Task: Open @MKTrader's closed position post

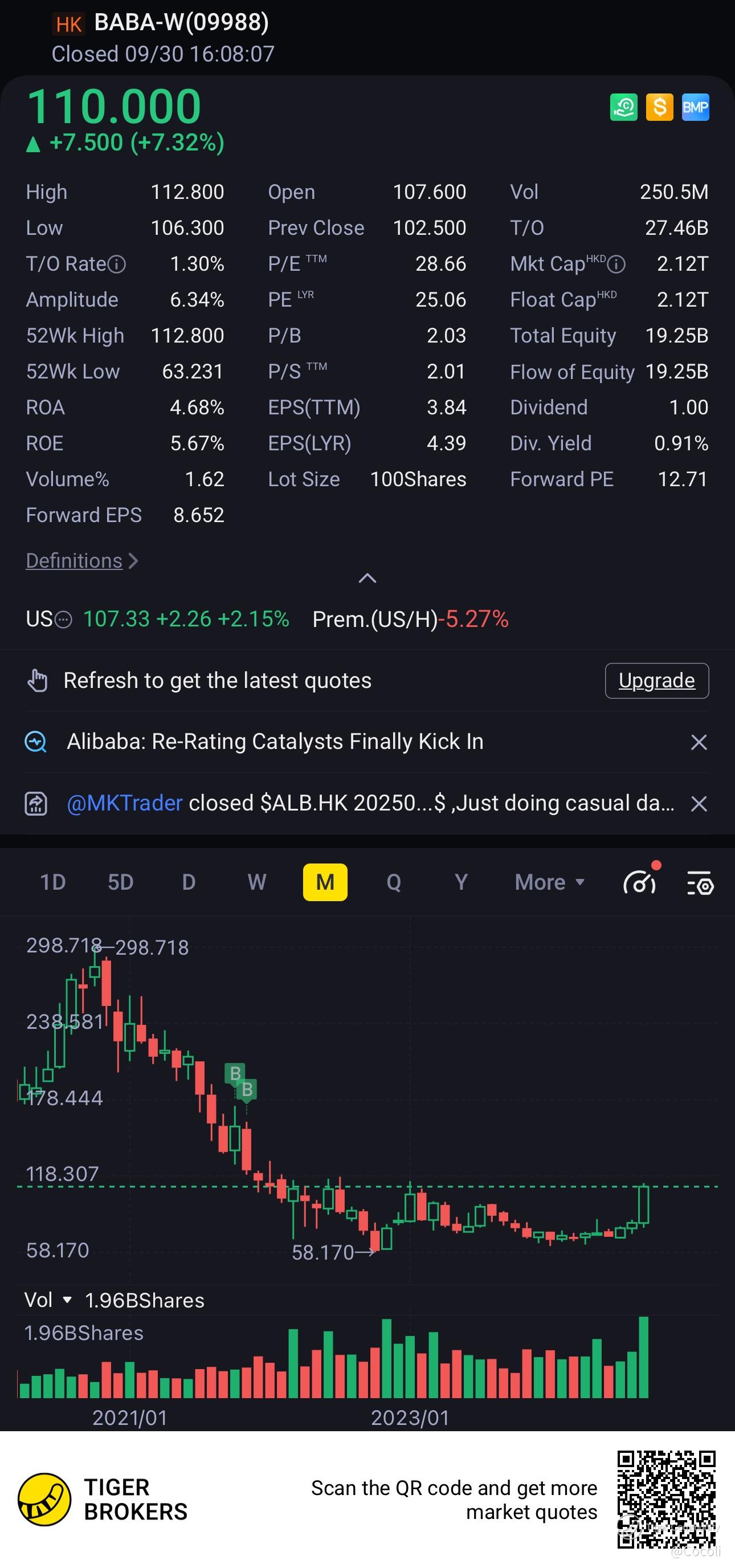Action: pos(370,804)
